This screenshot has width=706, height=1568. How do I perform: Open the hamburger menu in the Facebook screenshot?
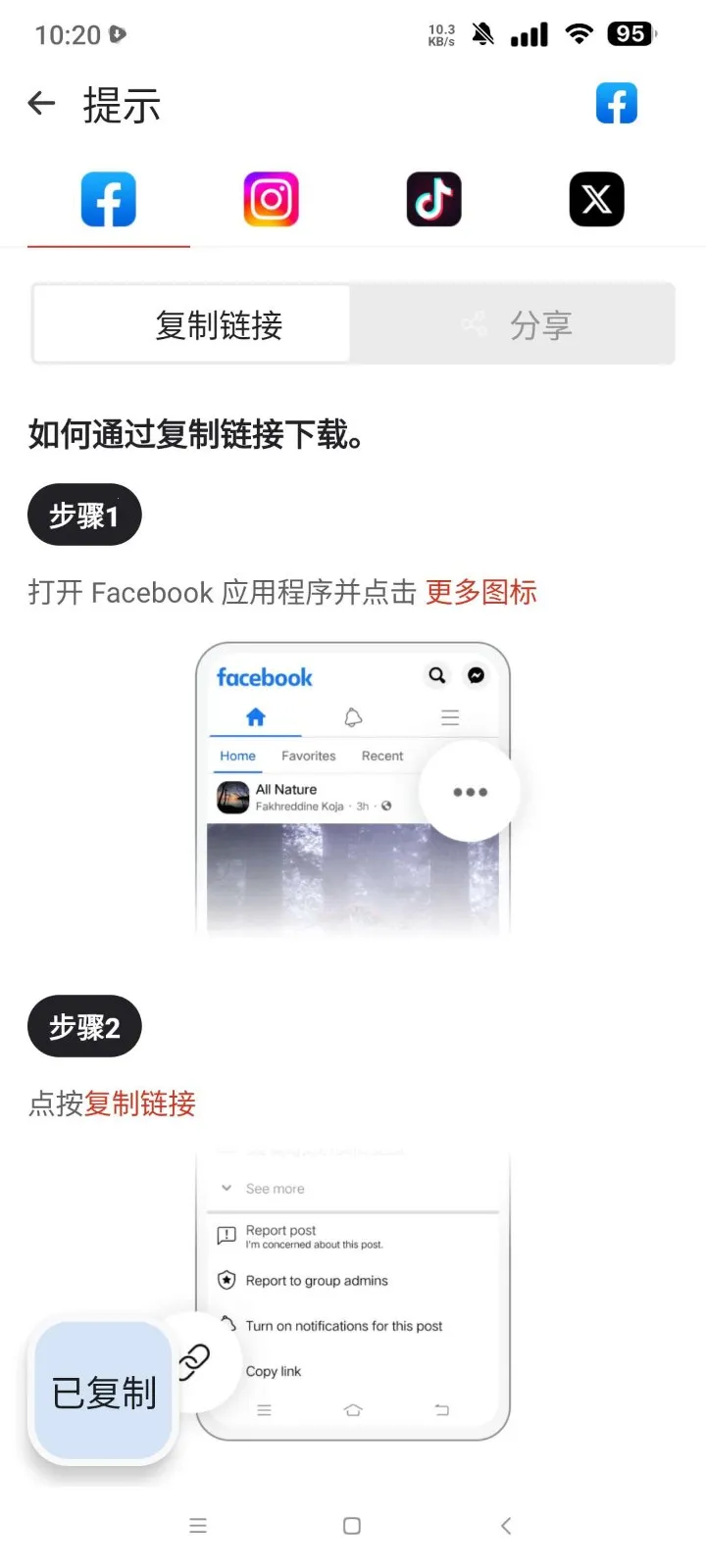coord(449,716)
